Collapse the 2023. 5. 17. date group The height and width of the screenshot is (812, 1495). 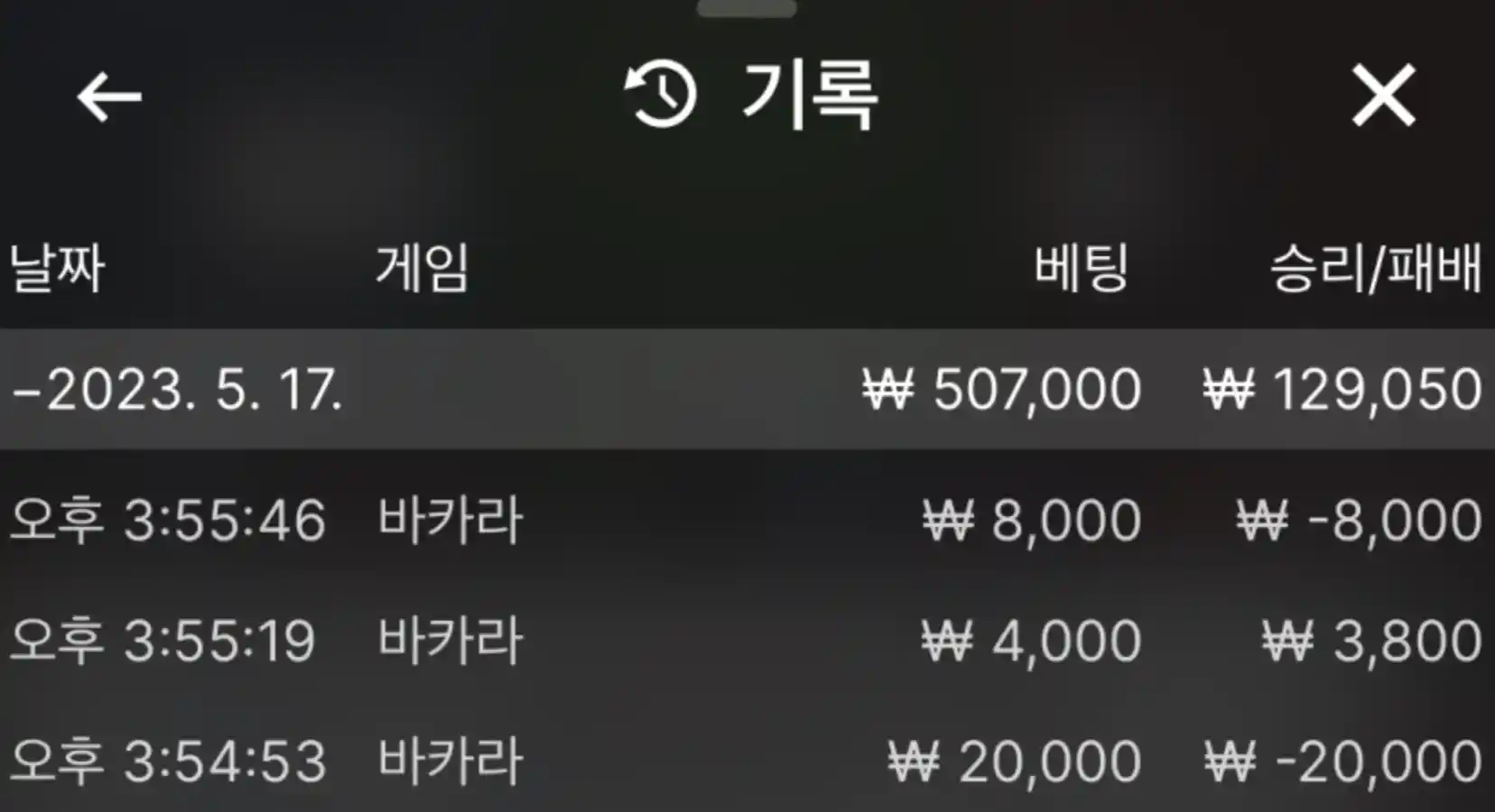click(x=178, y=391)
